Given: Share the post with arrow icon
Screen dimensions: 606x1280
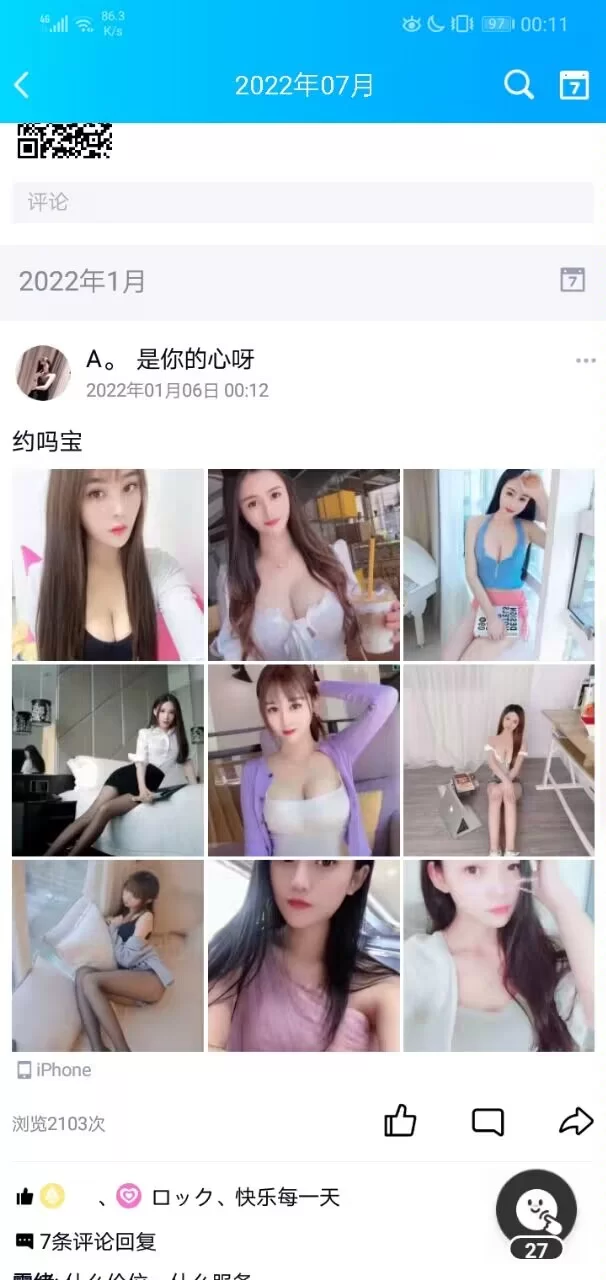Looking at the screenshot, I should (x=576, y=1122).
